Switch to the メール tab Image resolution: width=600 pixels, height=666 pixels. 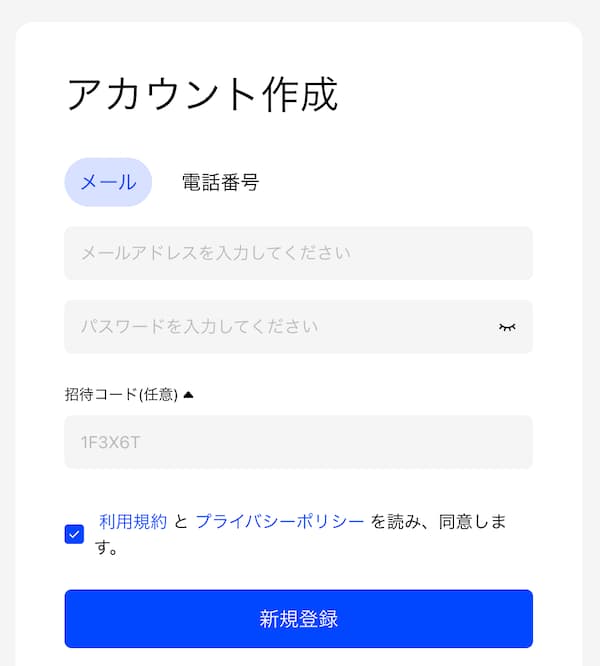(x=108, y=182)
